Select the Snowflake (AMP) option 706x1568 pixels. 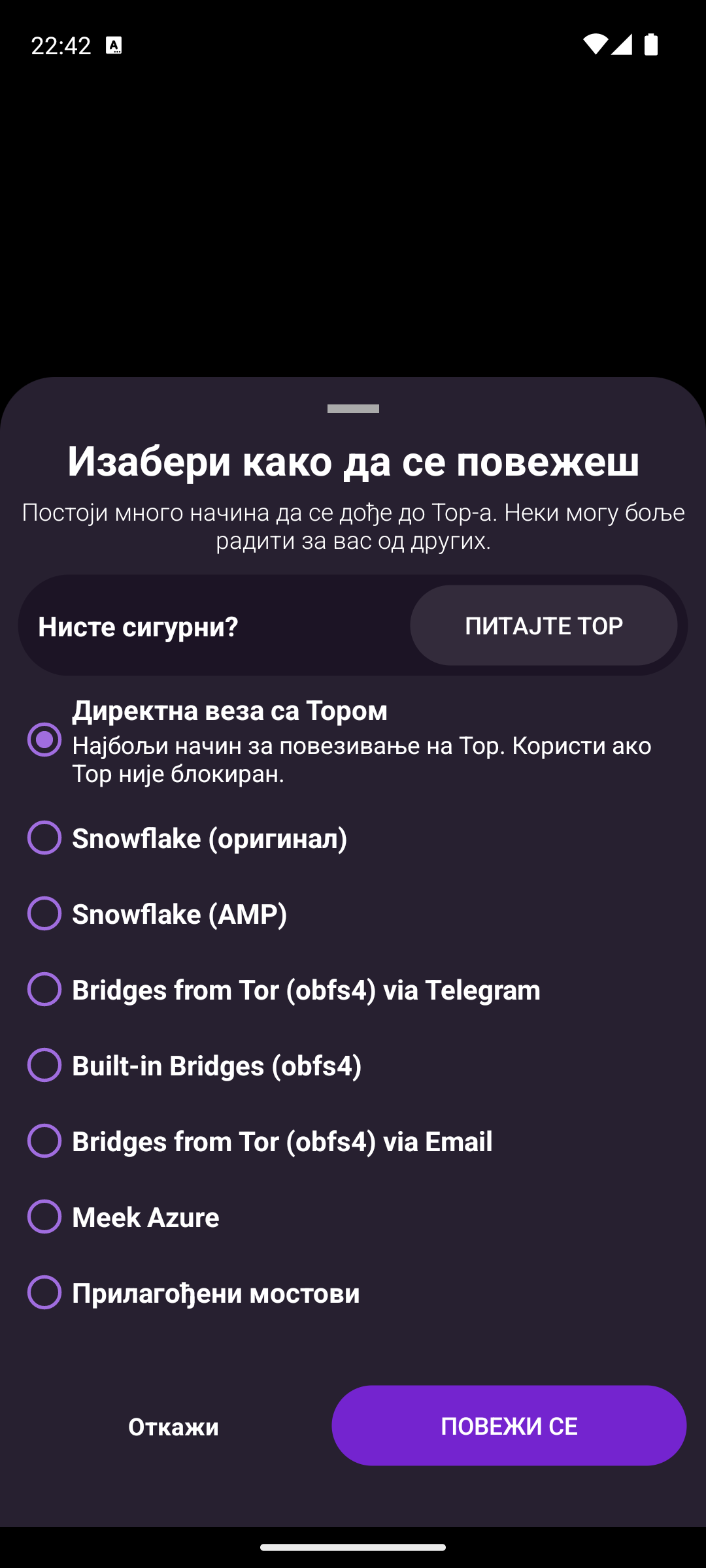tap(353, 913)
